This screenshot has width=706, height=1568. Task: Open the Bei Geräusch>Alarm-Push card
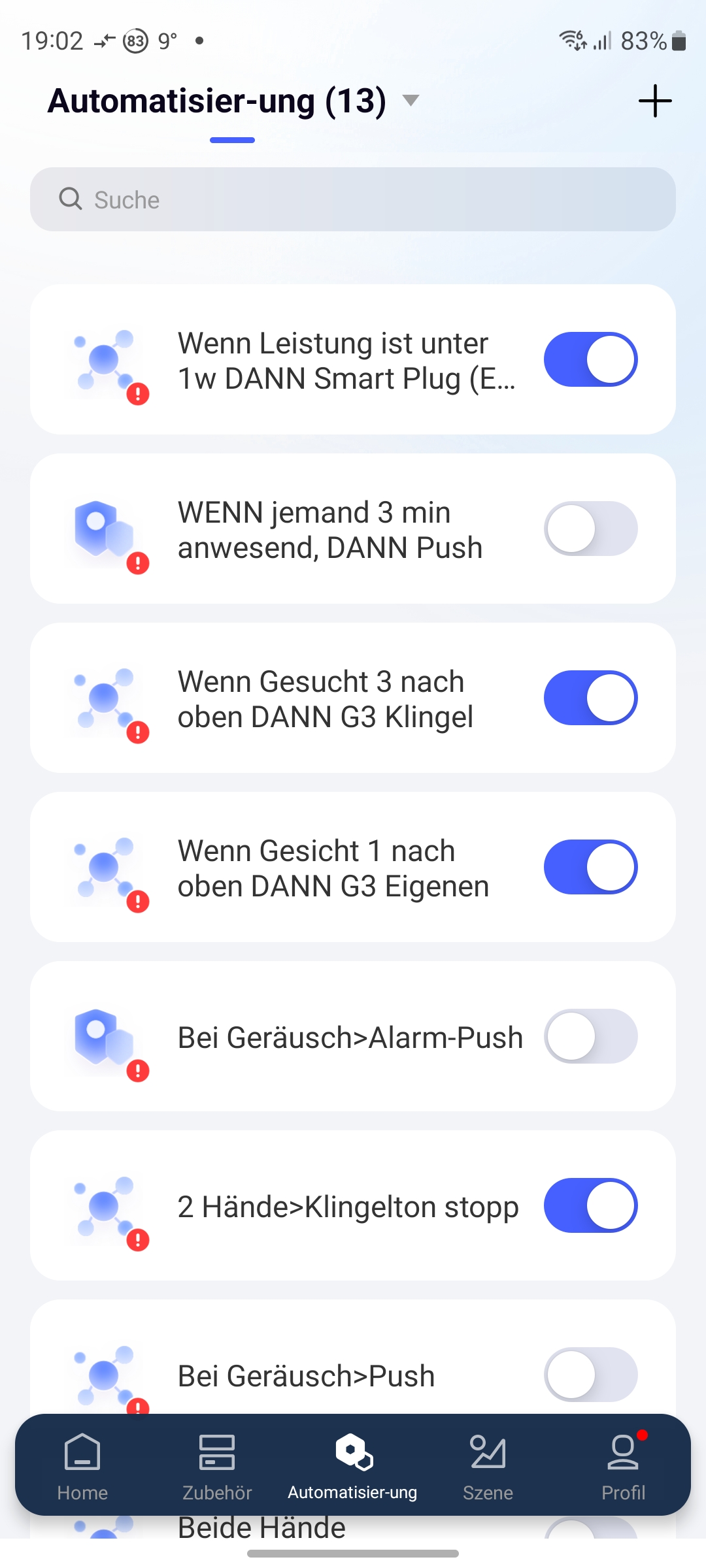click(350, 1037)
